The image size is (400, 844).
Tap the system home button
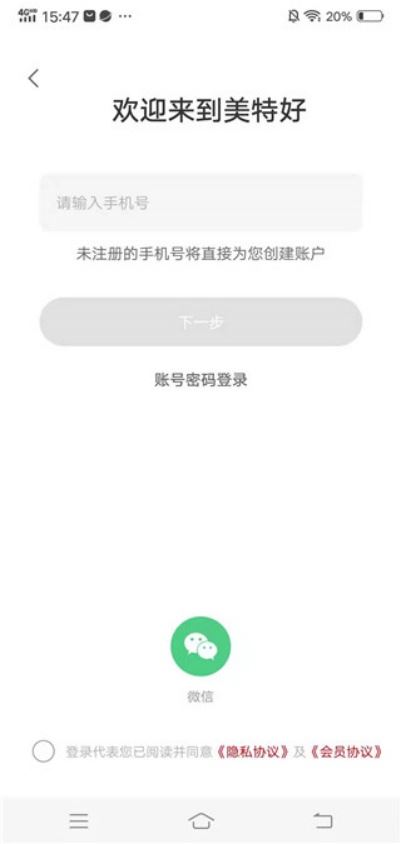click(201, 821)
